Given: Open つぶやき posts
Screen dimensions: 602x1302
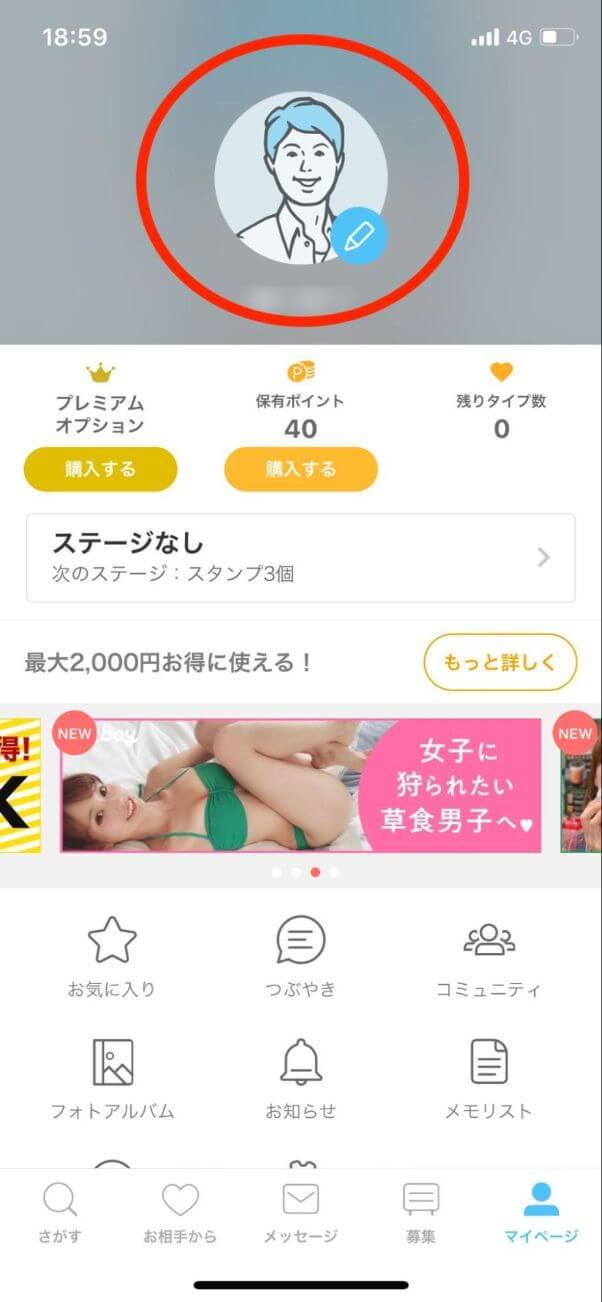Looking at the screenshot, I should click(x=300, y=958).
